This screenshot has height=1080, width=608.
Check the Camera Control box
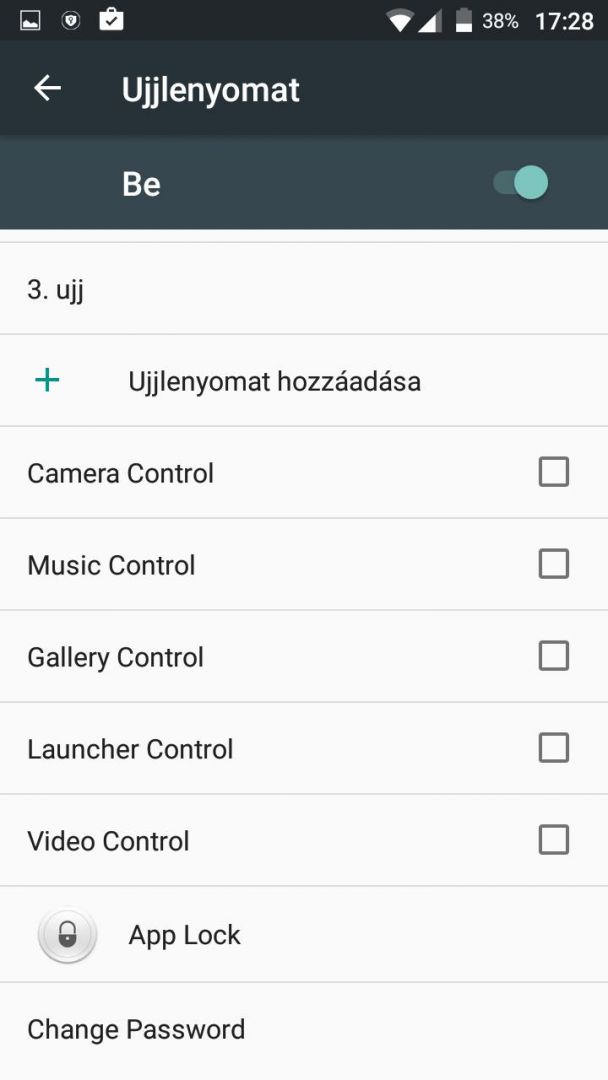pyautogui.click(x=554, y=472)
